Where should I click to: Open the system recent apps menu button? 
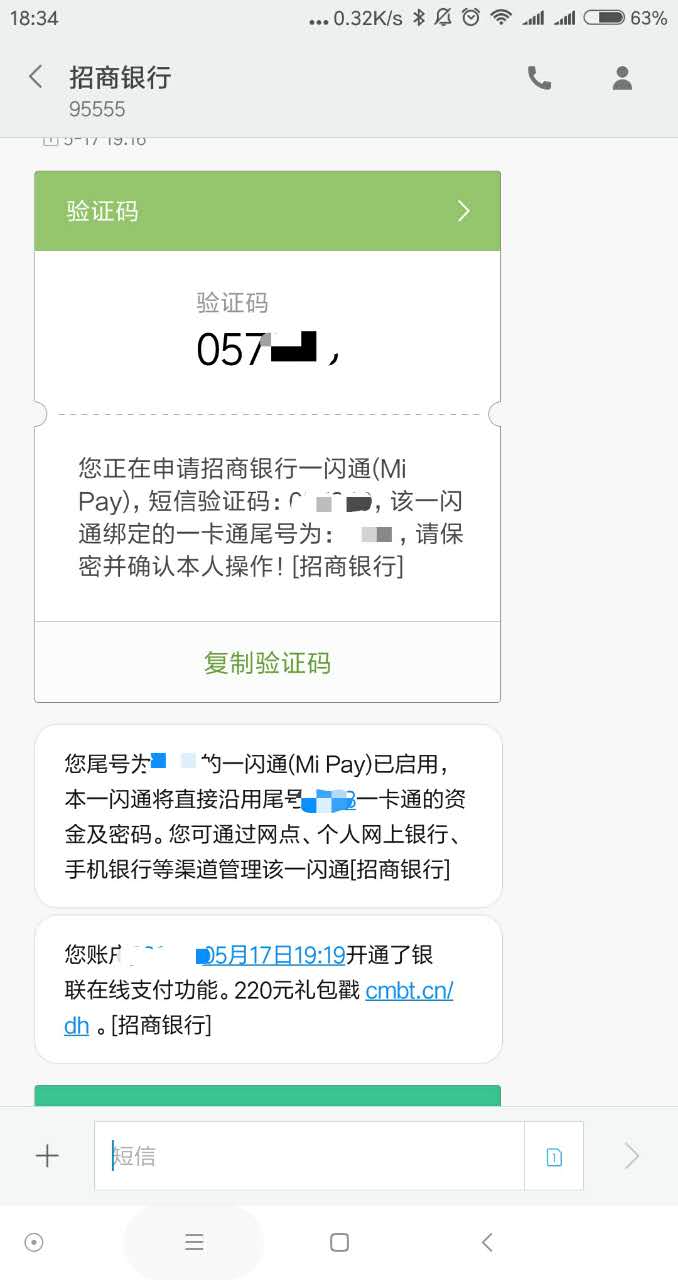tap(194, 1242)
